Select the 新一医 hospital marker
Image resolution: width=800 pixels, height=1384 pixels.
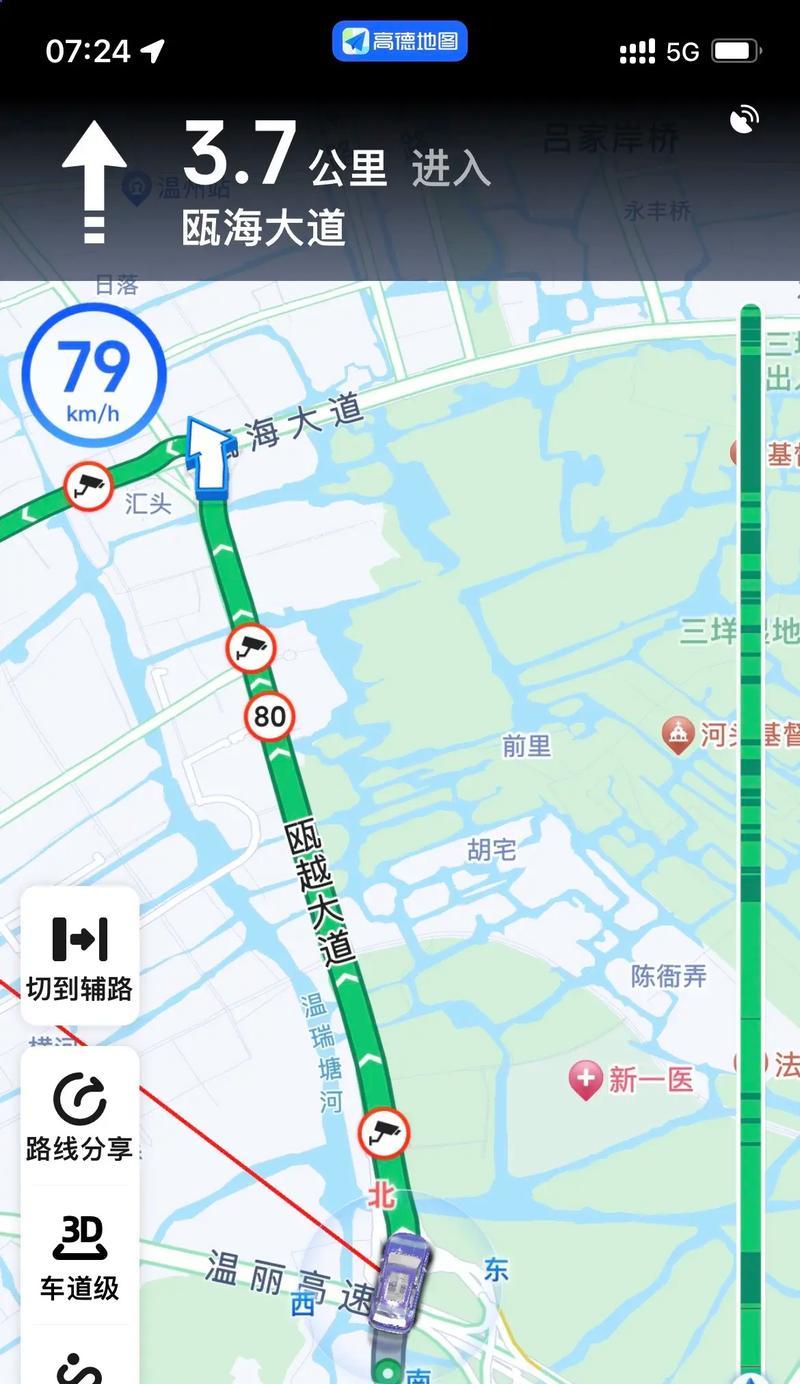tap(585, 1080)
